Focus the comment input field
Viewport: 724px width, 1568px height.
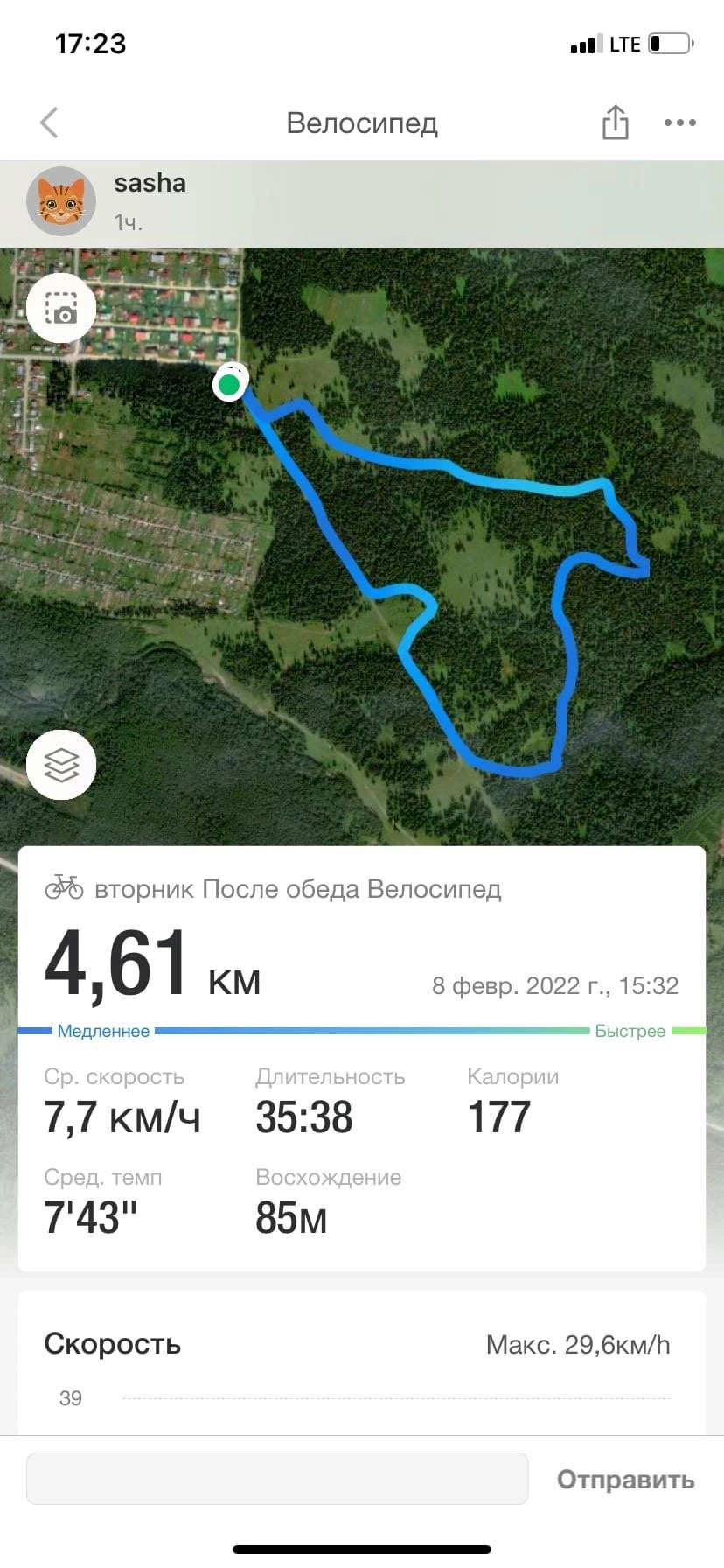click(x=277, y=1479)
